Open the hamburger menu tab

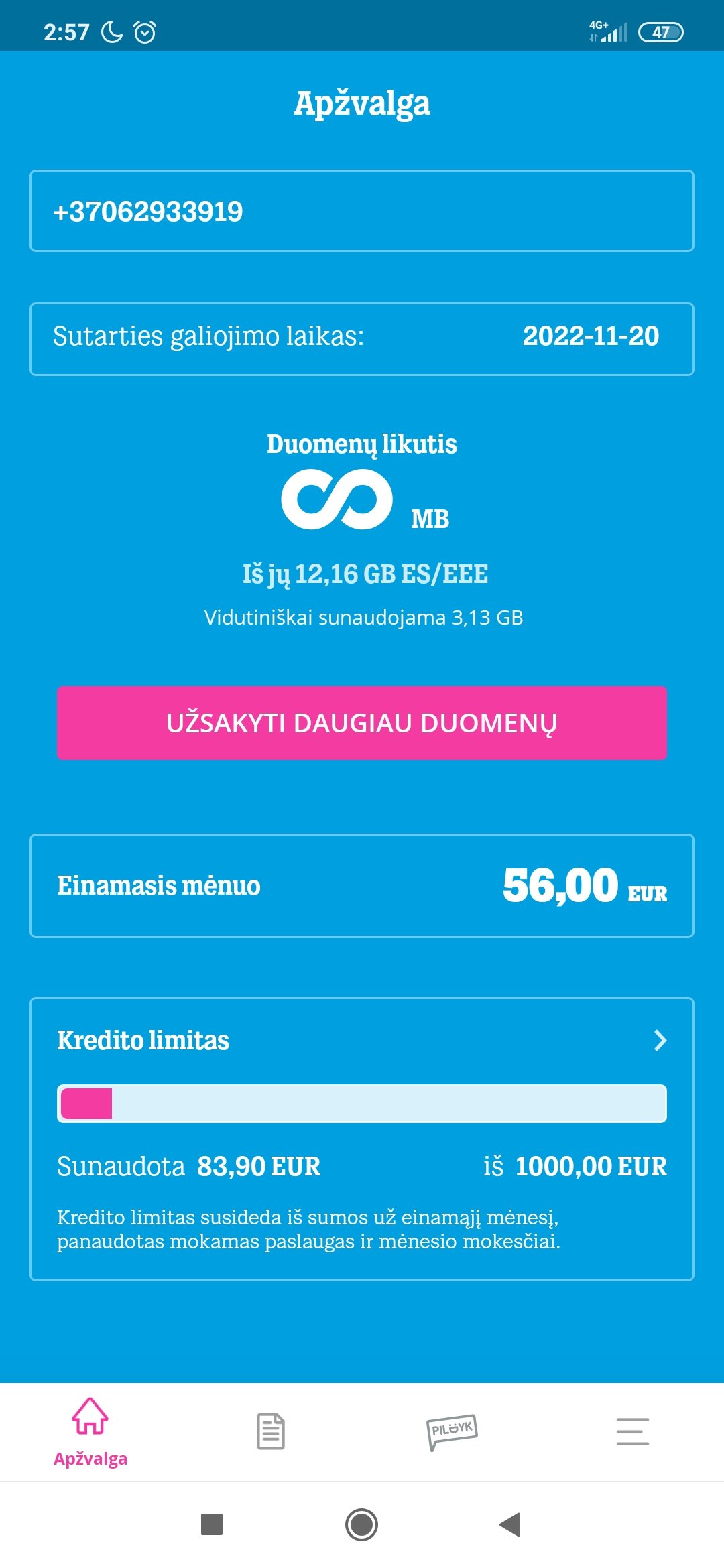[633, 1431]
